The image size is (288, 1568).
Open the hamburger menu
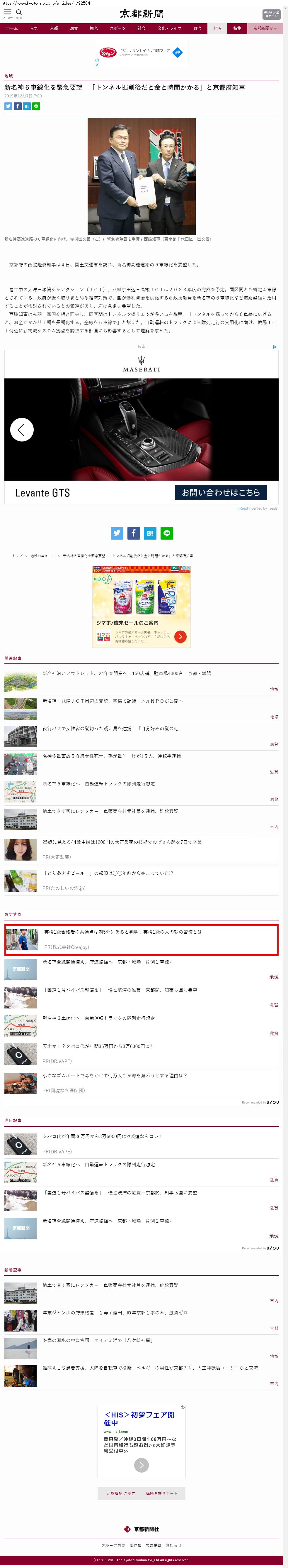click(8, 12)
